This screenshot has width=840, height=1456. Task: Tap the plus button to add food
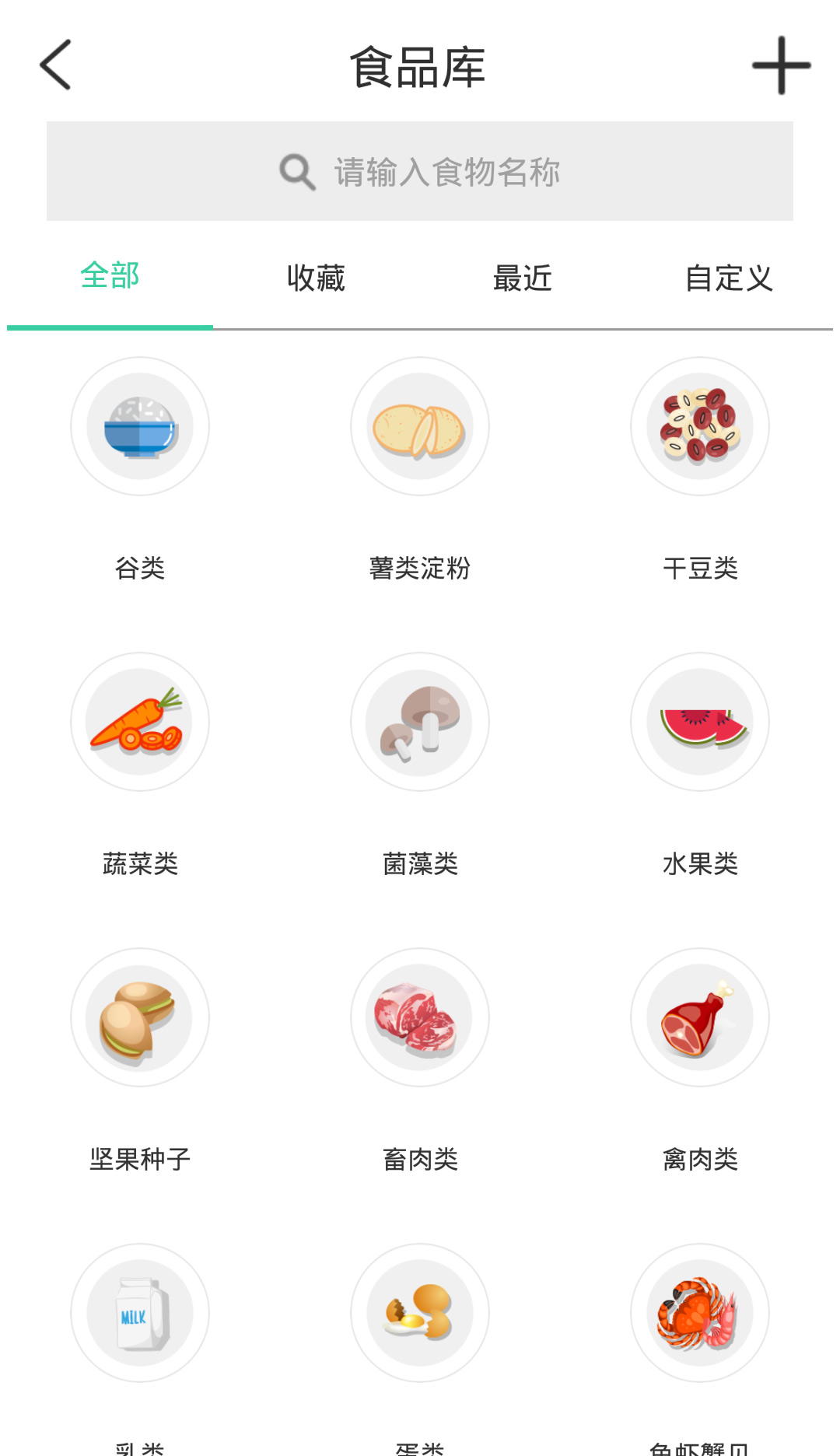(780, 67)
